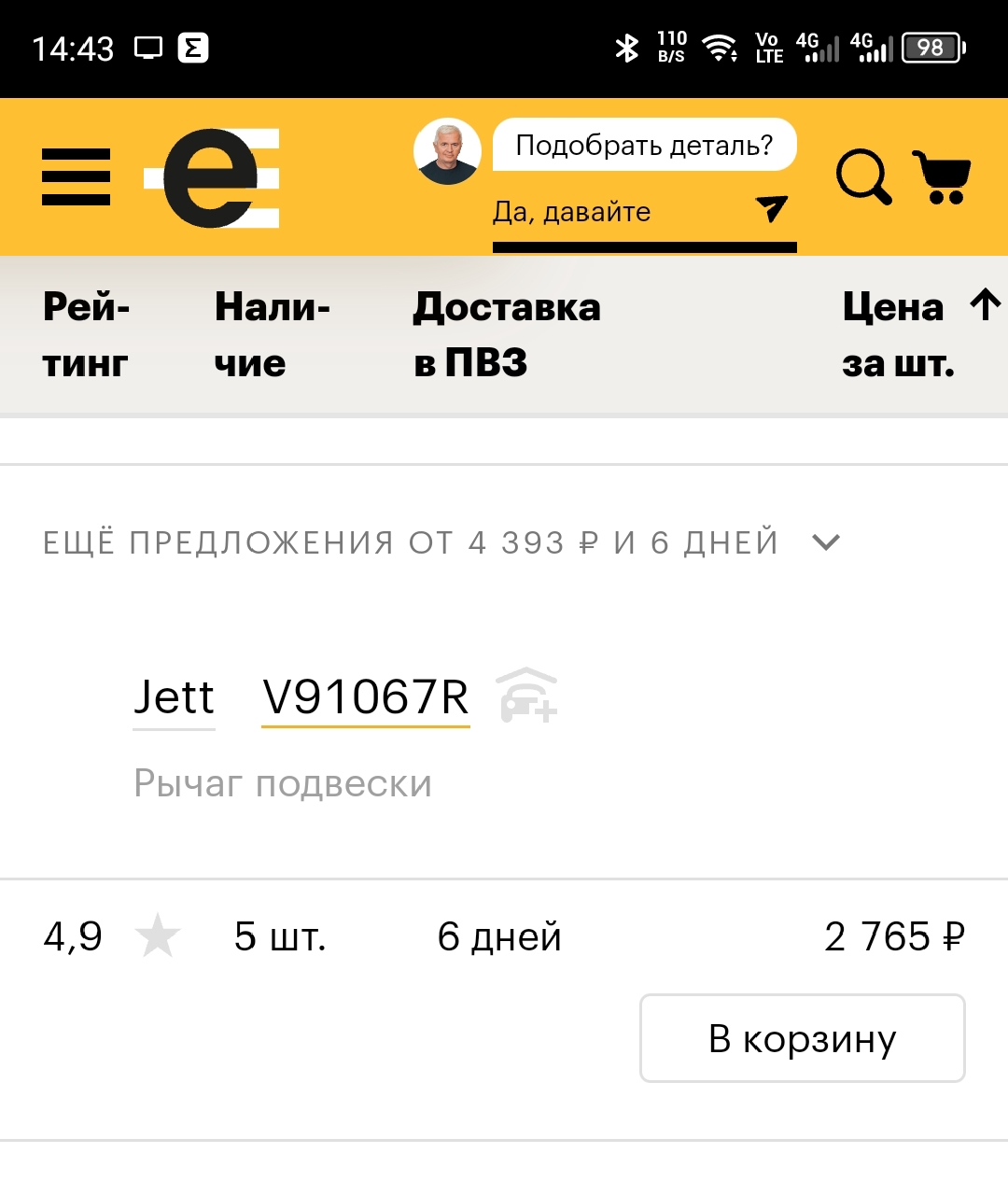
Task: Open the hamburger menu
Action: 77,176
